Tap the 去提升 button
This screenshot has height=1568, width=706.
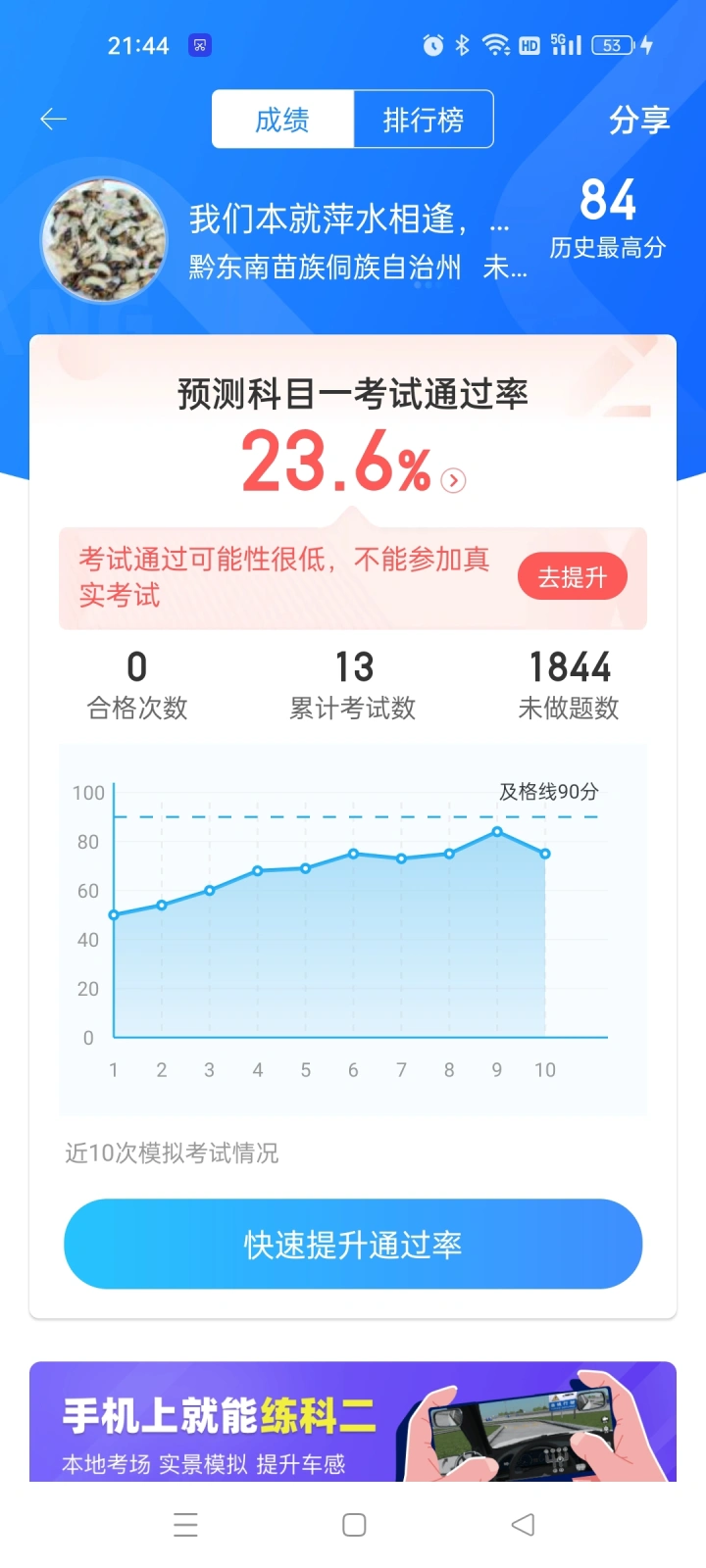572,577
